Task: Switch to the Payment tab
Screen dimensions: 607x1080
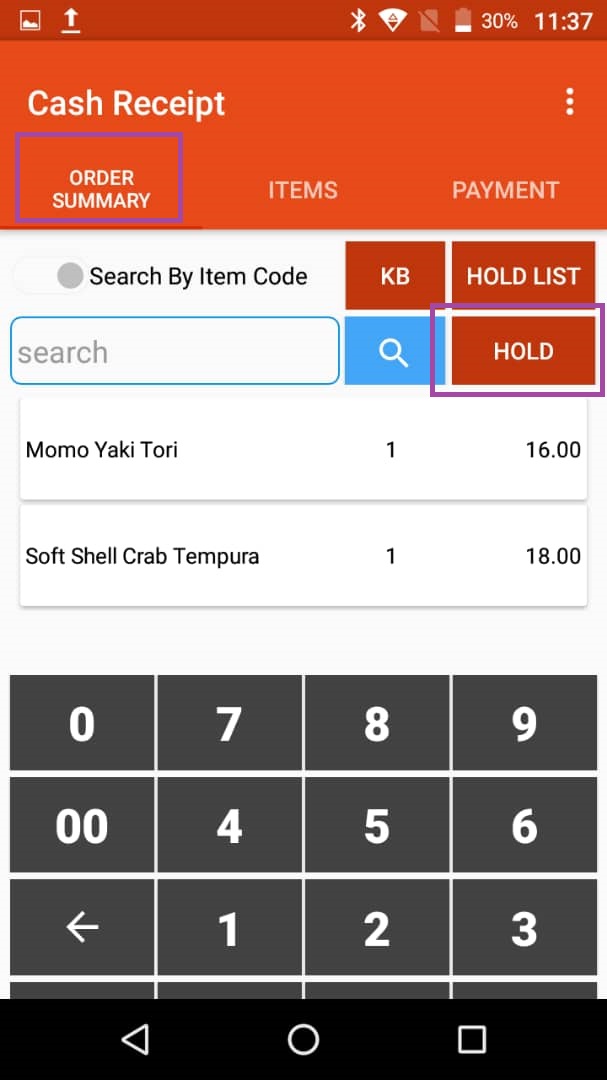Action: (505, 190)
